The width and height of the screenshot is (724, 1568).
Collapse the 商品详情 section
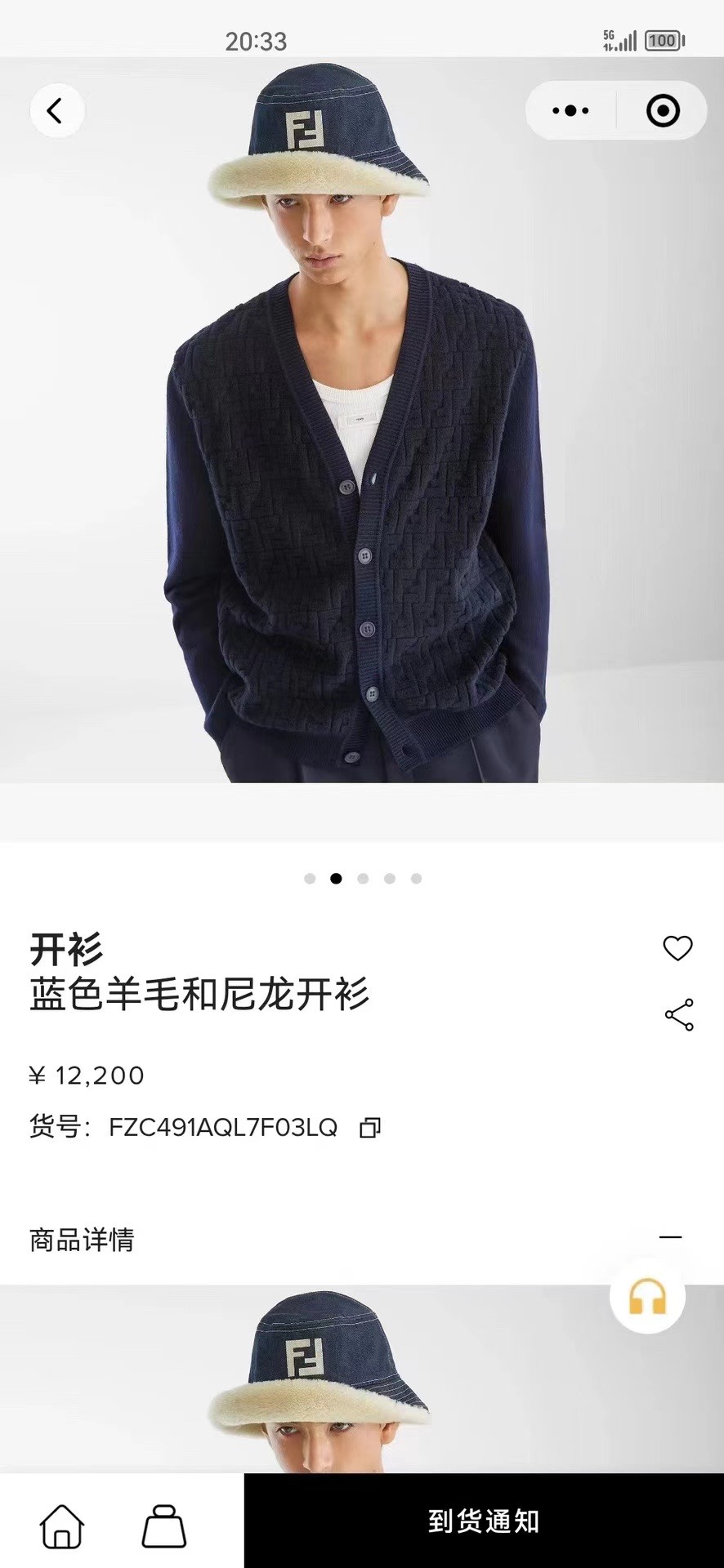[x=670, y=1237]
